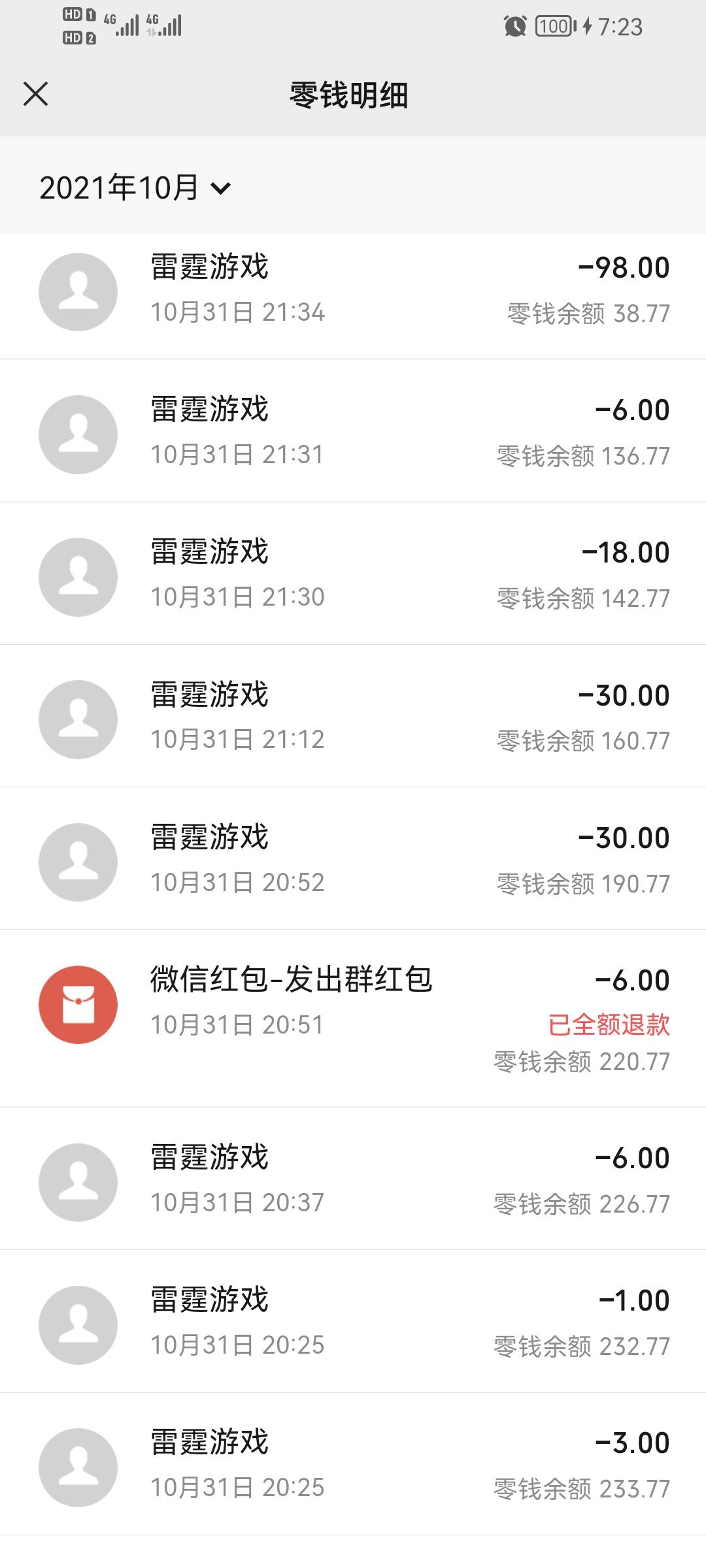Open the 雷霆游戏 transaction at 20:52

click(353, 858)
